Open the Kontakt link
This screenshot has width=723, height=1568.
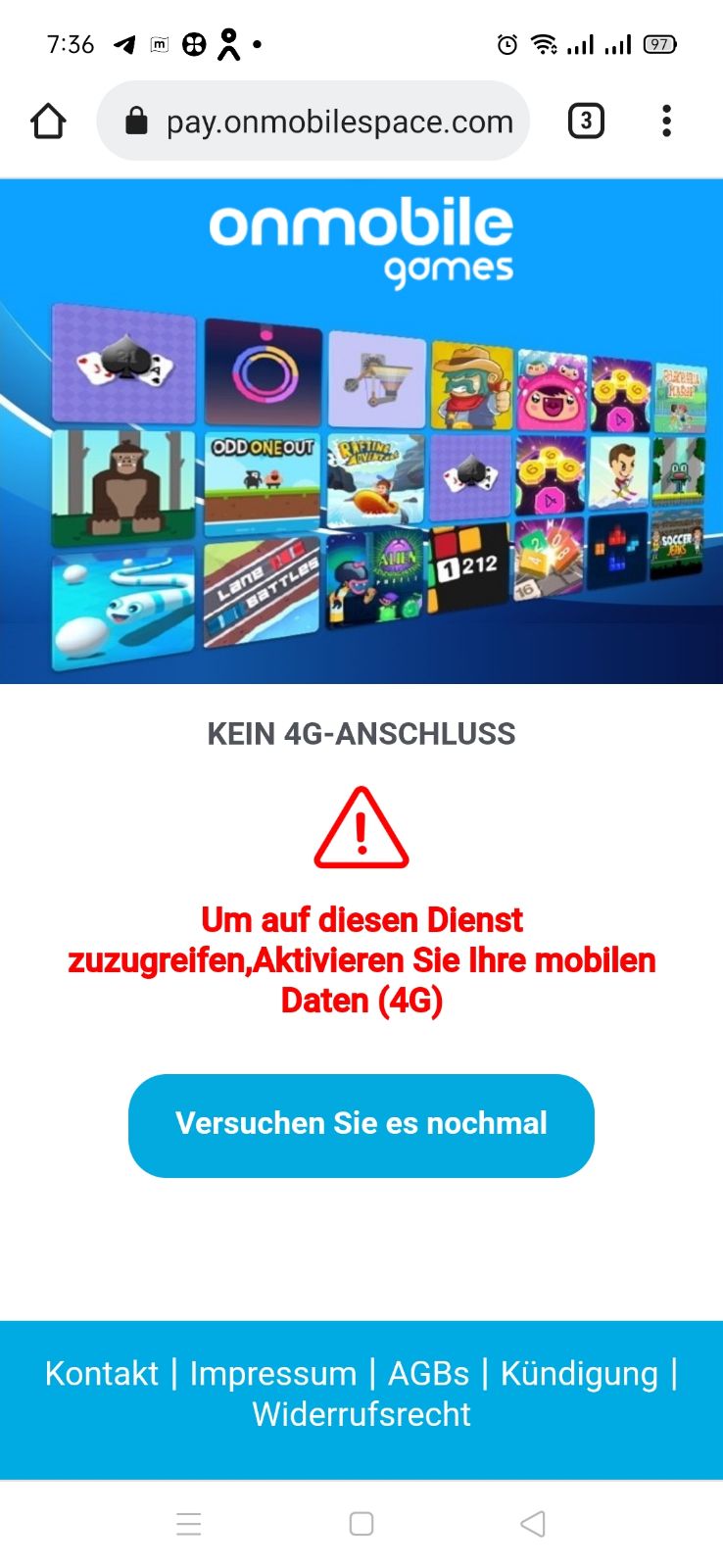(101, 1374)
